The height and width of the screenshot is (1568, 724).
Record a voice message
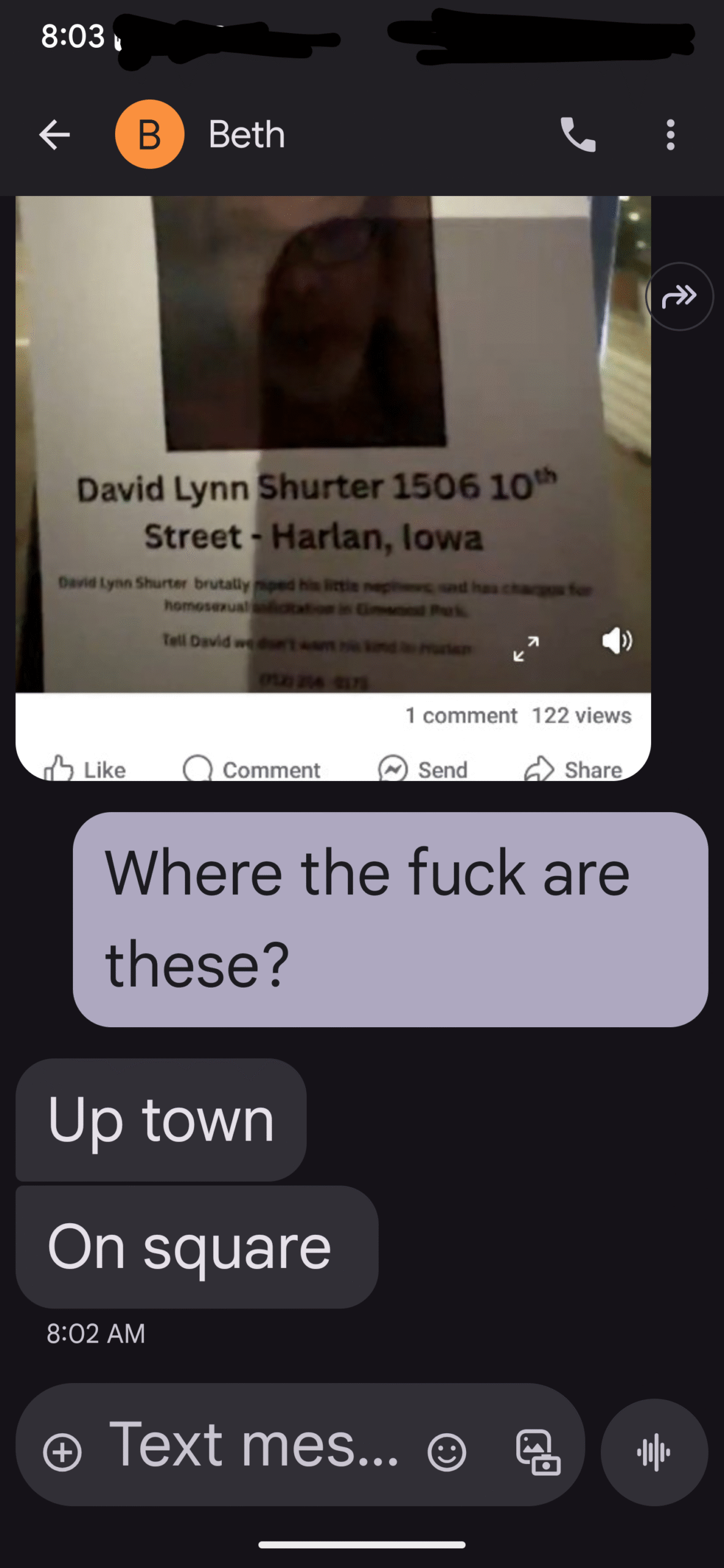tap(654, 1452)
